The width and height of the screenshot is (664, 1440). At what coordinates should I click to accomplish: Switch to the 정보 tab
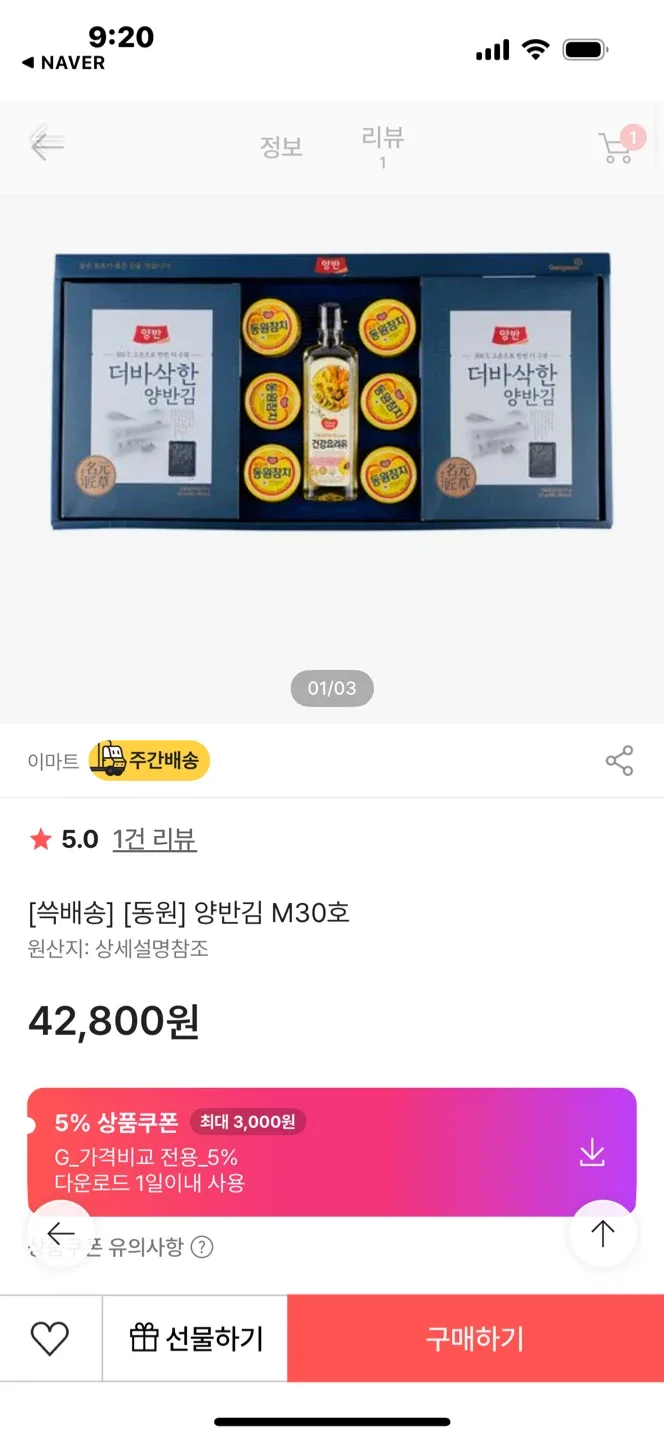[281, 147]
